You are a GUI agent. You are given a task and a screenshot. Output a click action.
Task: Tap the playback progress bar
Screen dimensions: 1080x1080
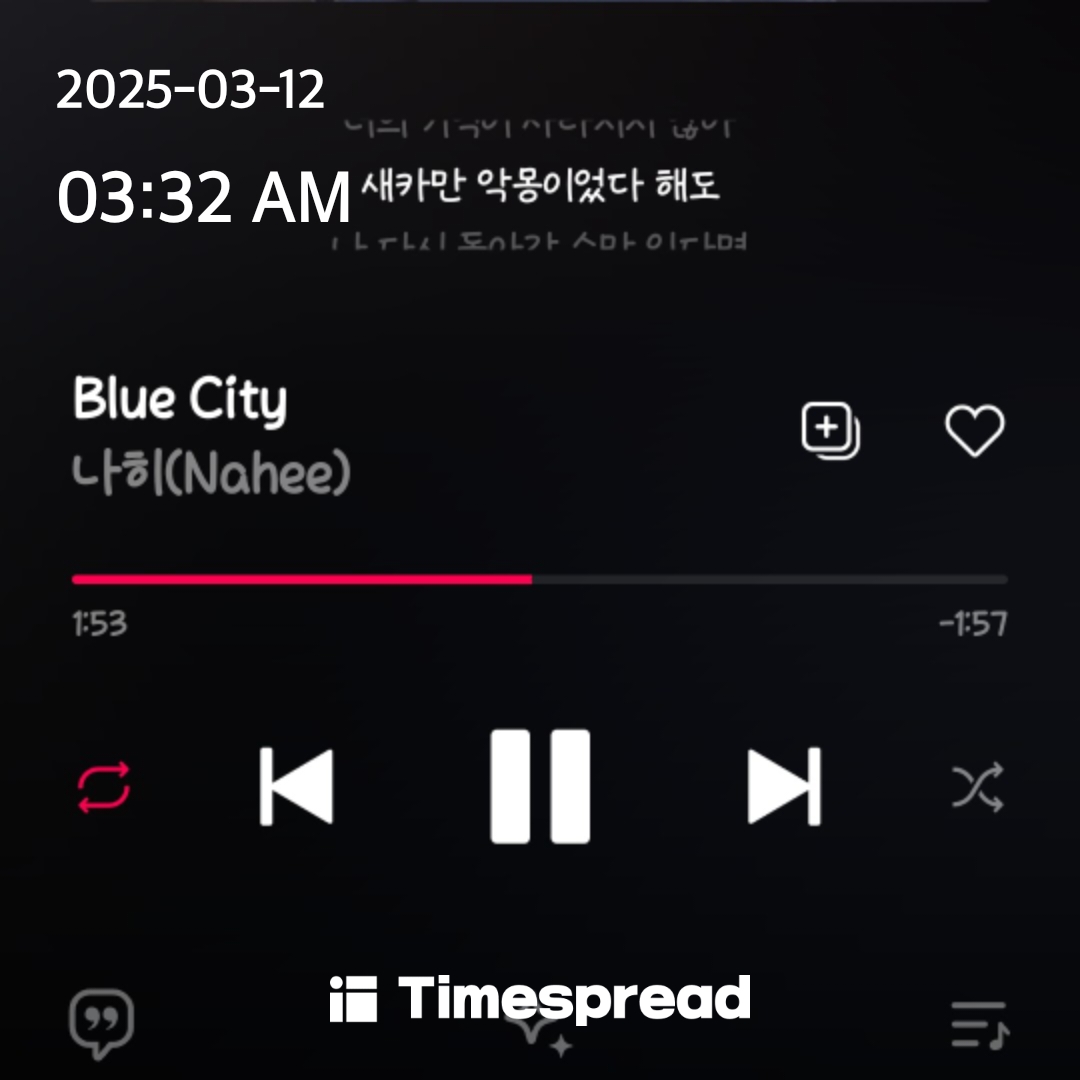pyautogui.click(x=540, y=579)
